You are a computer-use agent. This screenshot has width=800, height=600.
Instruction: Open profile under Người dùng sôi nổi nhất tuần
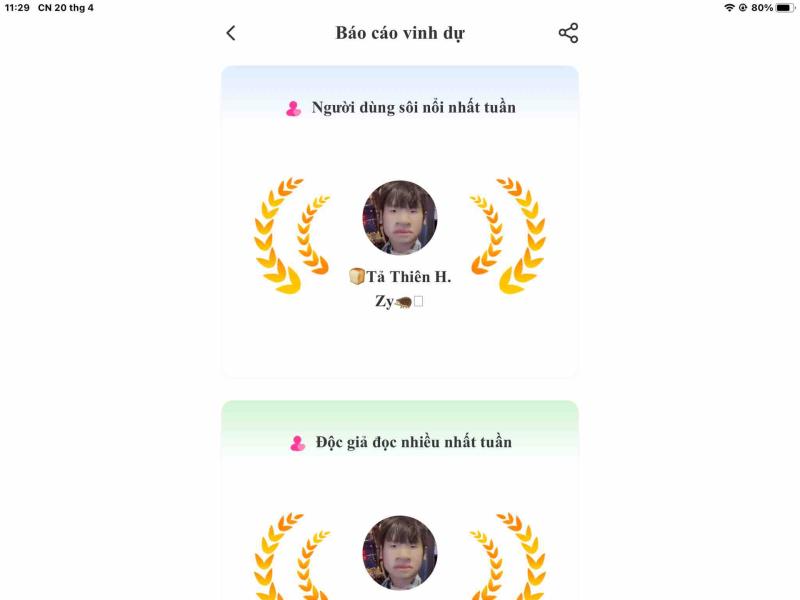[x=400, y=218]
